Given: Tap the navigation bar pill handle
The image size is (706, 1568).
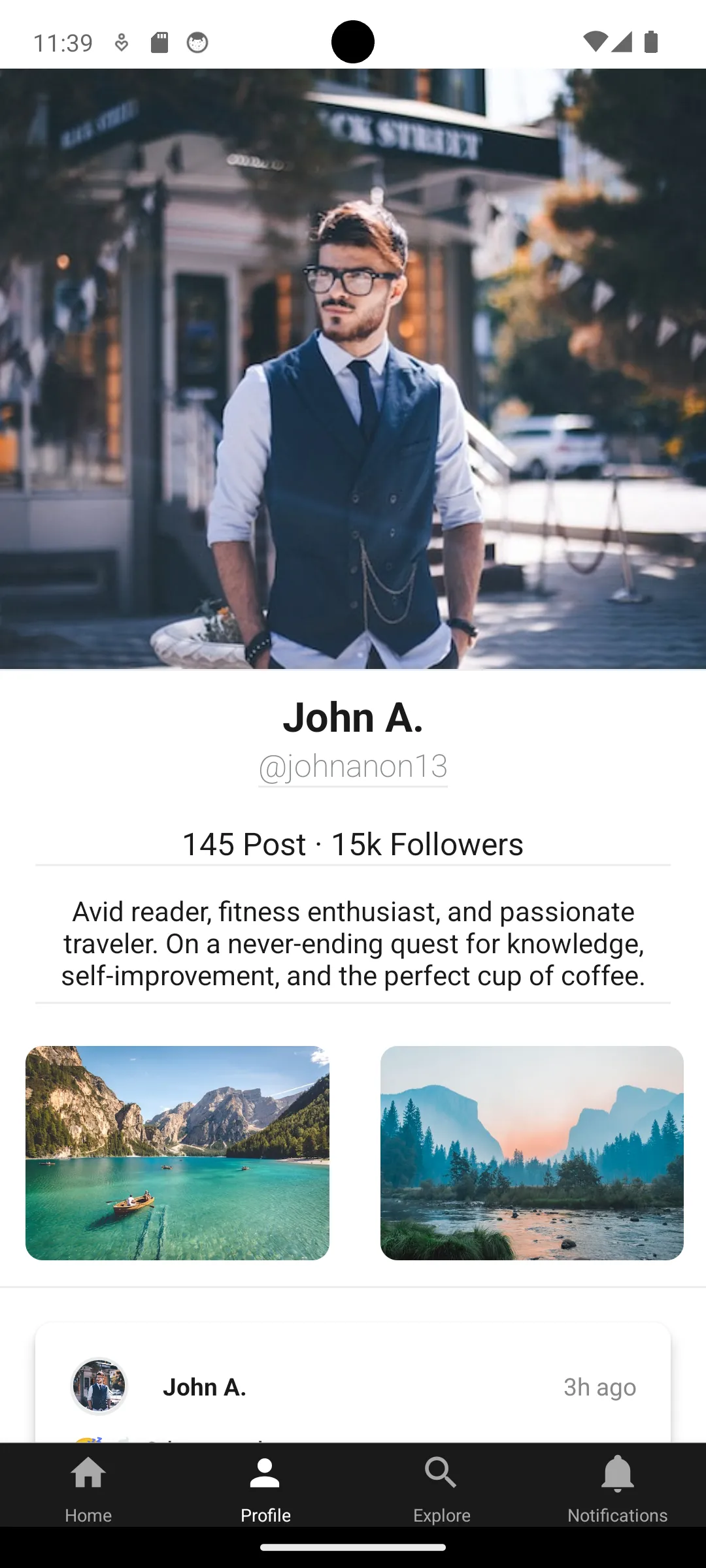Looking at the screenshot, I should [x=353, y=1546].
